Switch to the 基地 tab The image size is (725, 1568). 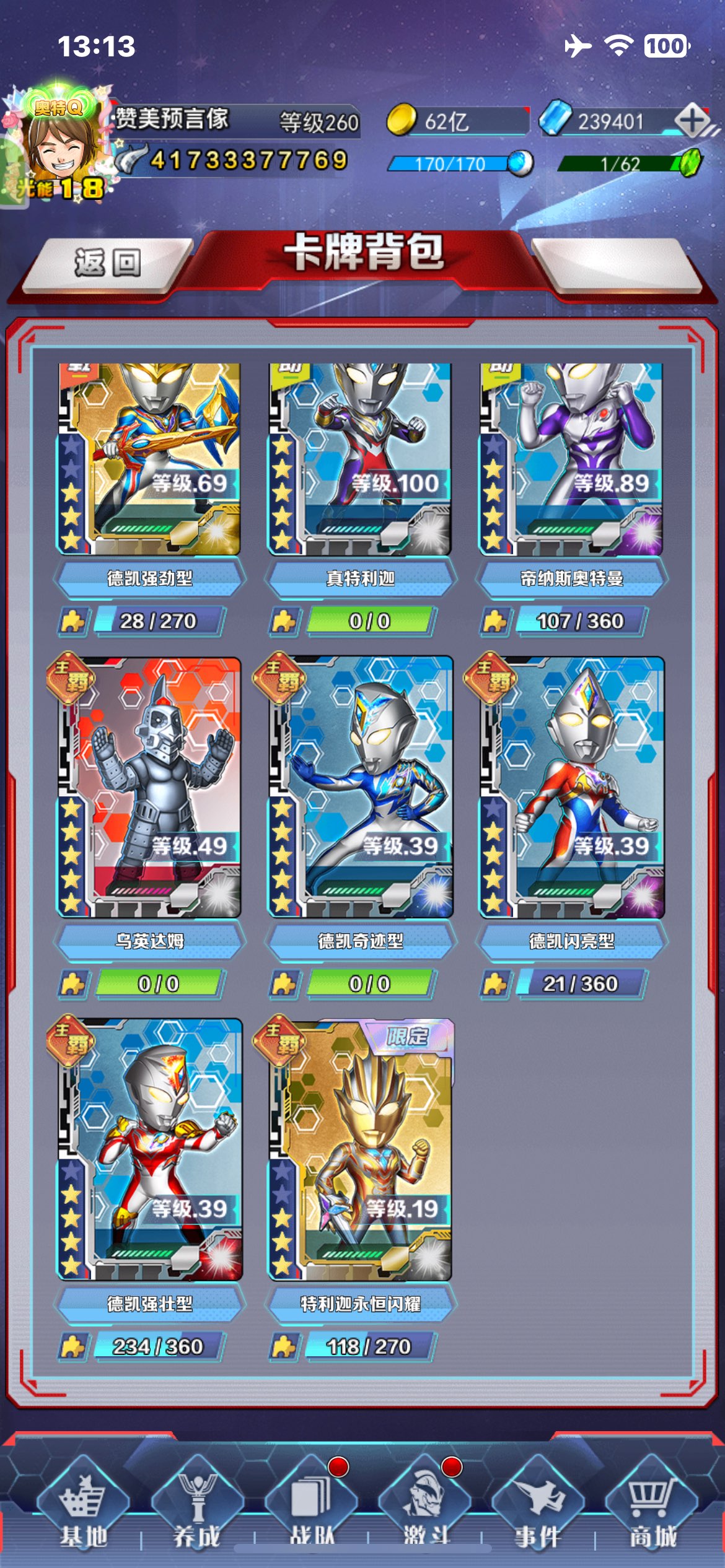pyautogui.click(x=83, y=1504)
